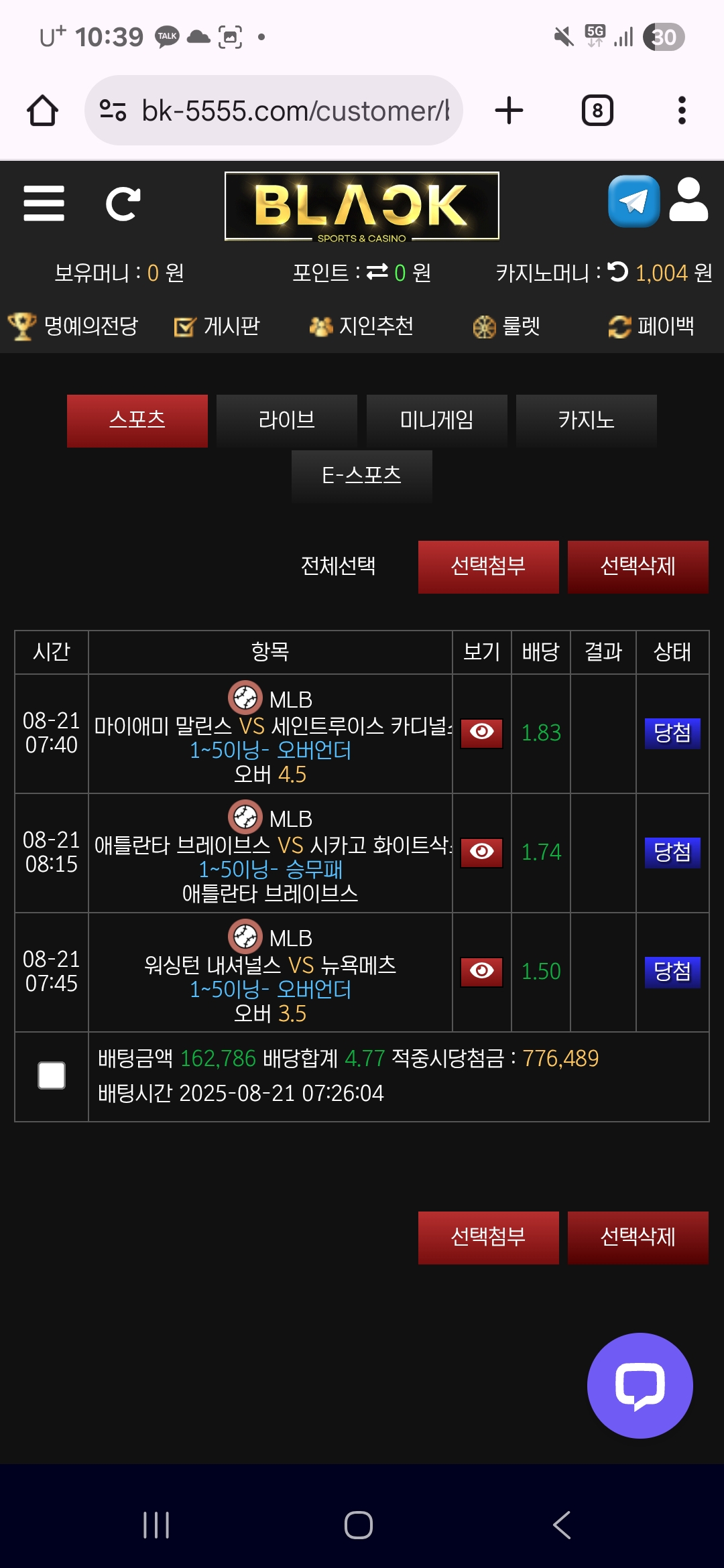Open 명예의전당 page
Image resolution: width=724 pixels, height=1568 pixels.
(74, 326)
